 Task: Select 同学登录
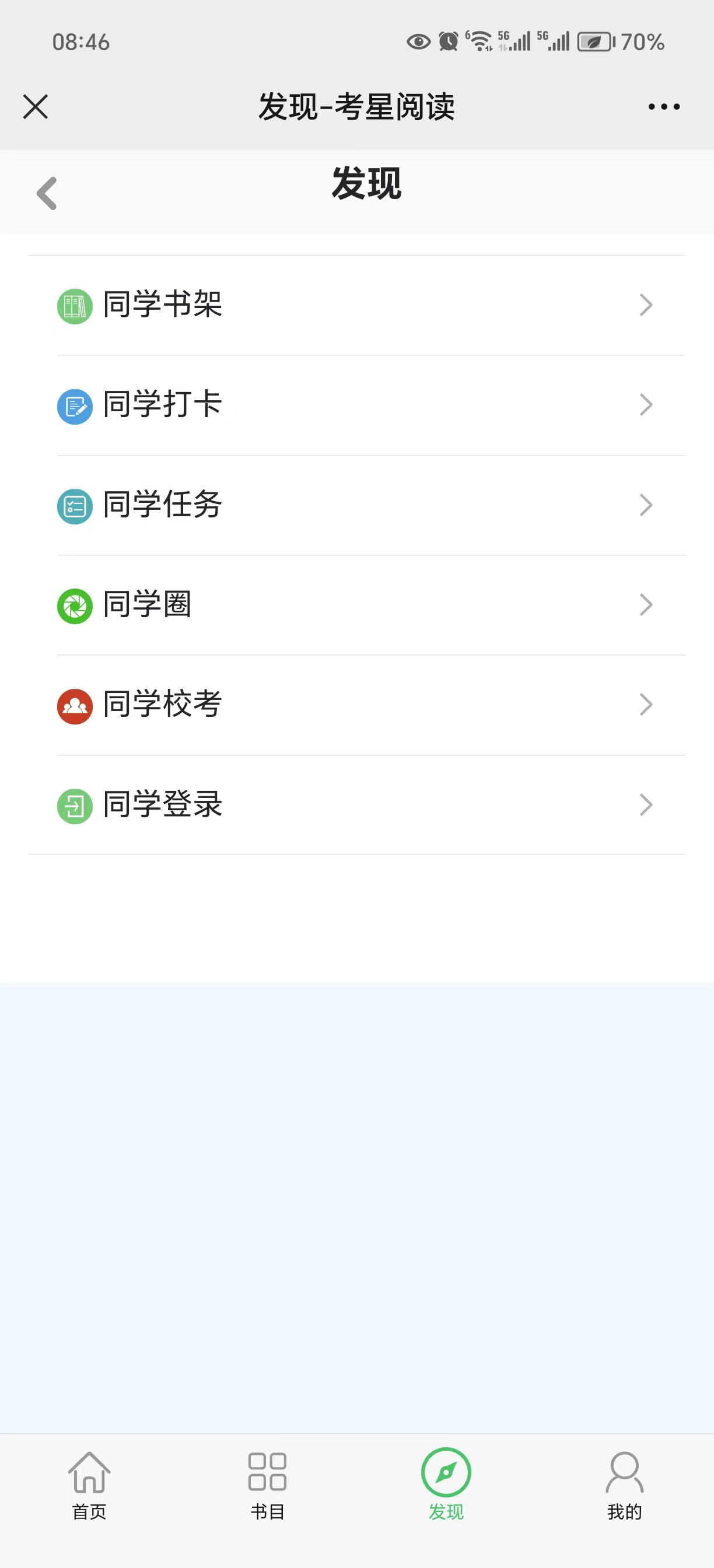(356, 804)
